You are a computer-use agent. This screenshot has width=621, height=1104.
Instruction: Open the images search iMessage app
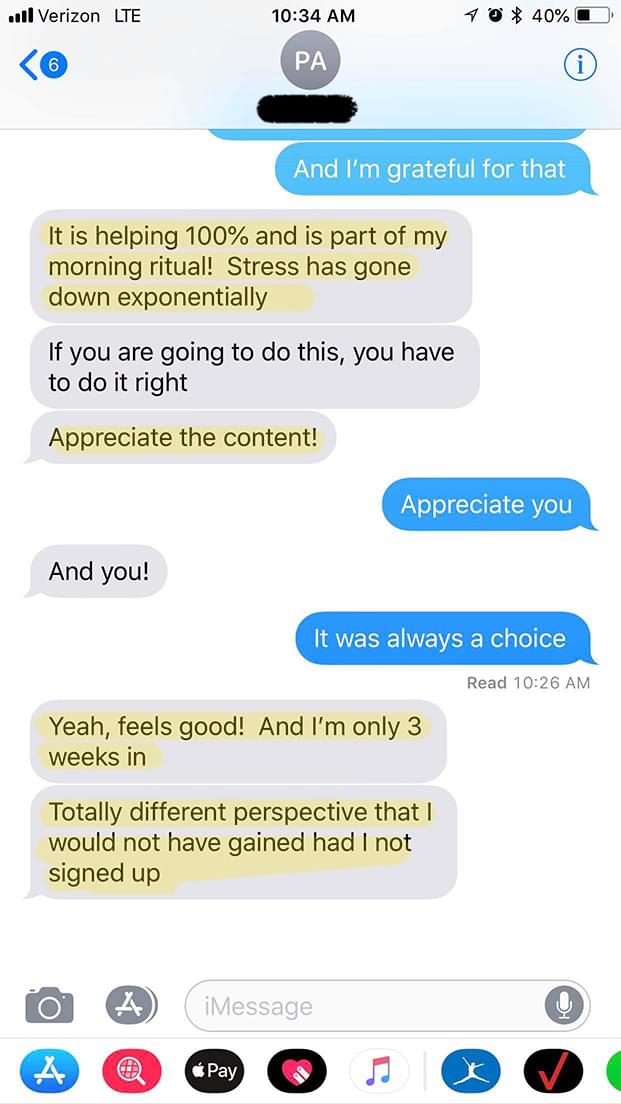[131, 1071]
